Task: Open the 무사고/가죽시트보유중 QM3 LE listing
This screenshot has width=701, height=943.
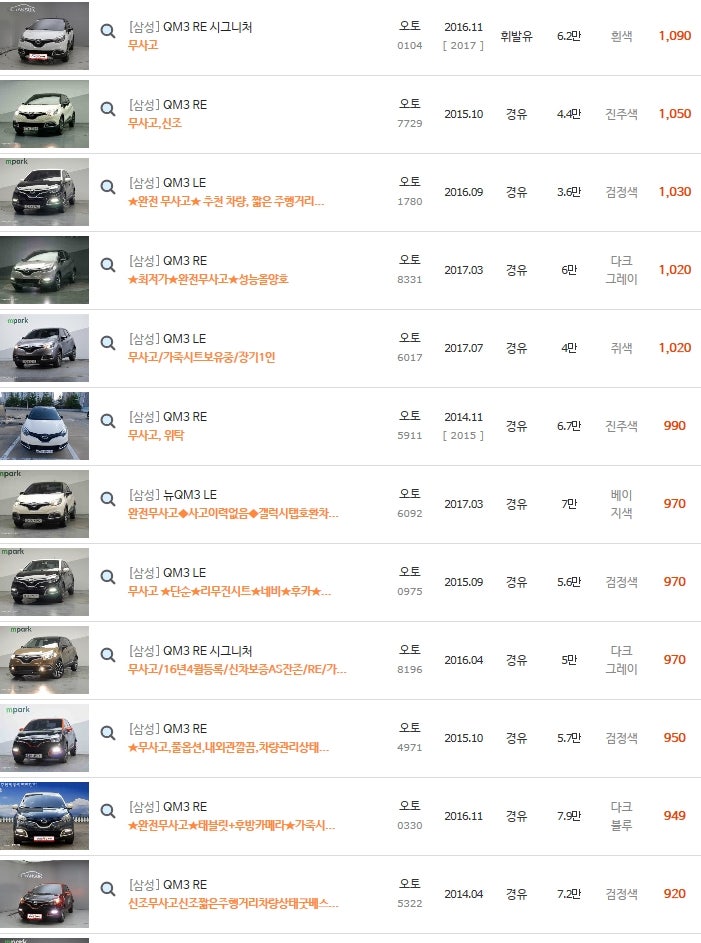Action: 167,339
